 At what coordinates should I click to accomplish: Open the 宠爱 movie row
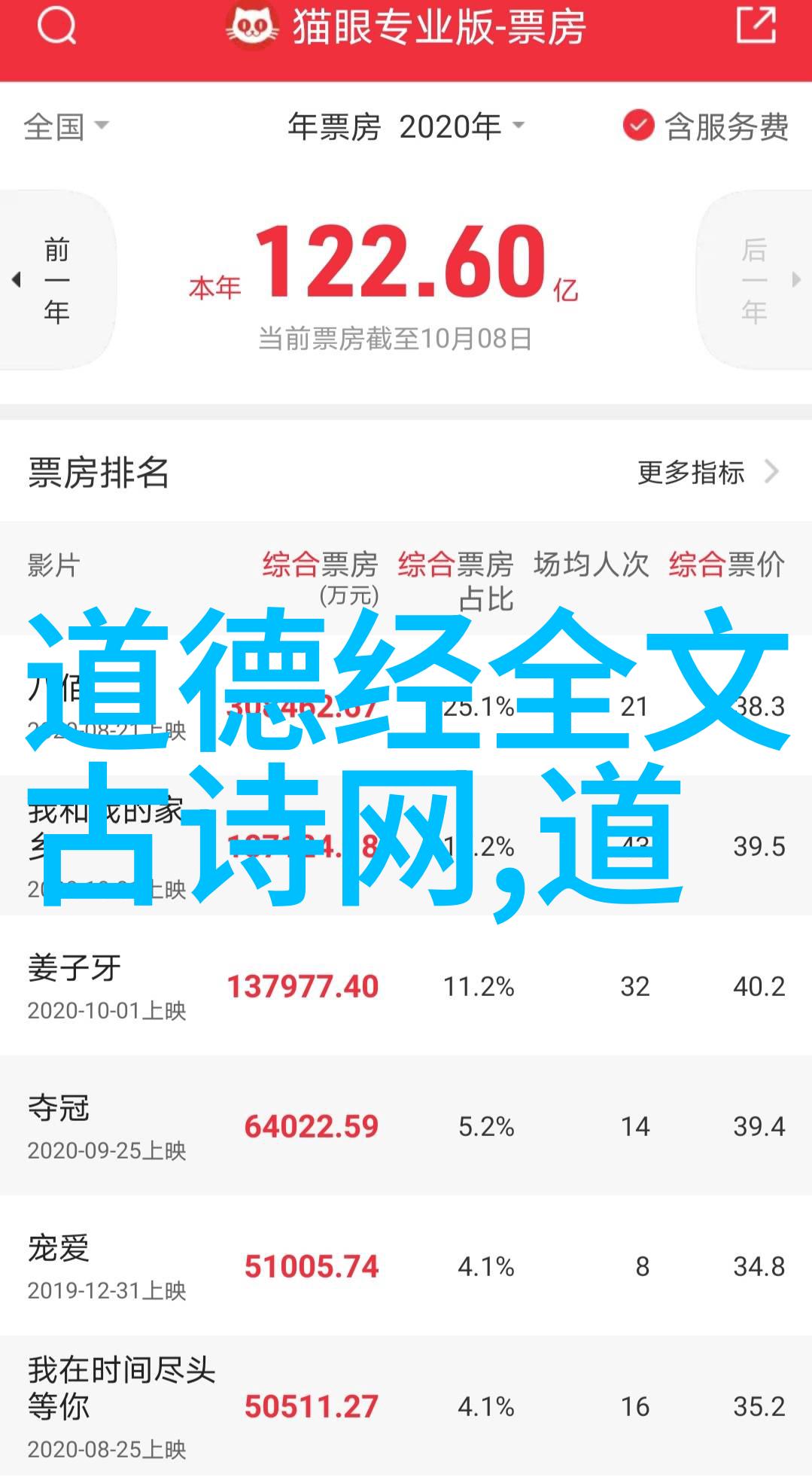click(x=406, y=1265)
